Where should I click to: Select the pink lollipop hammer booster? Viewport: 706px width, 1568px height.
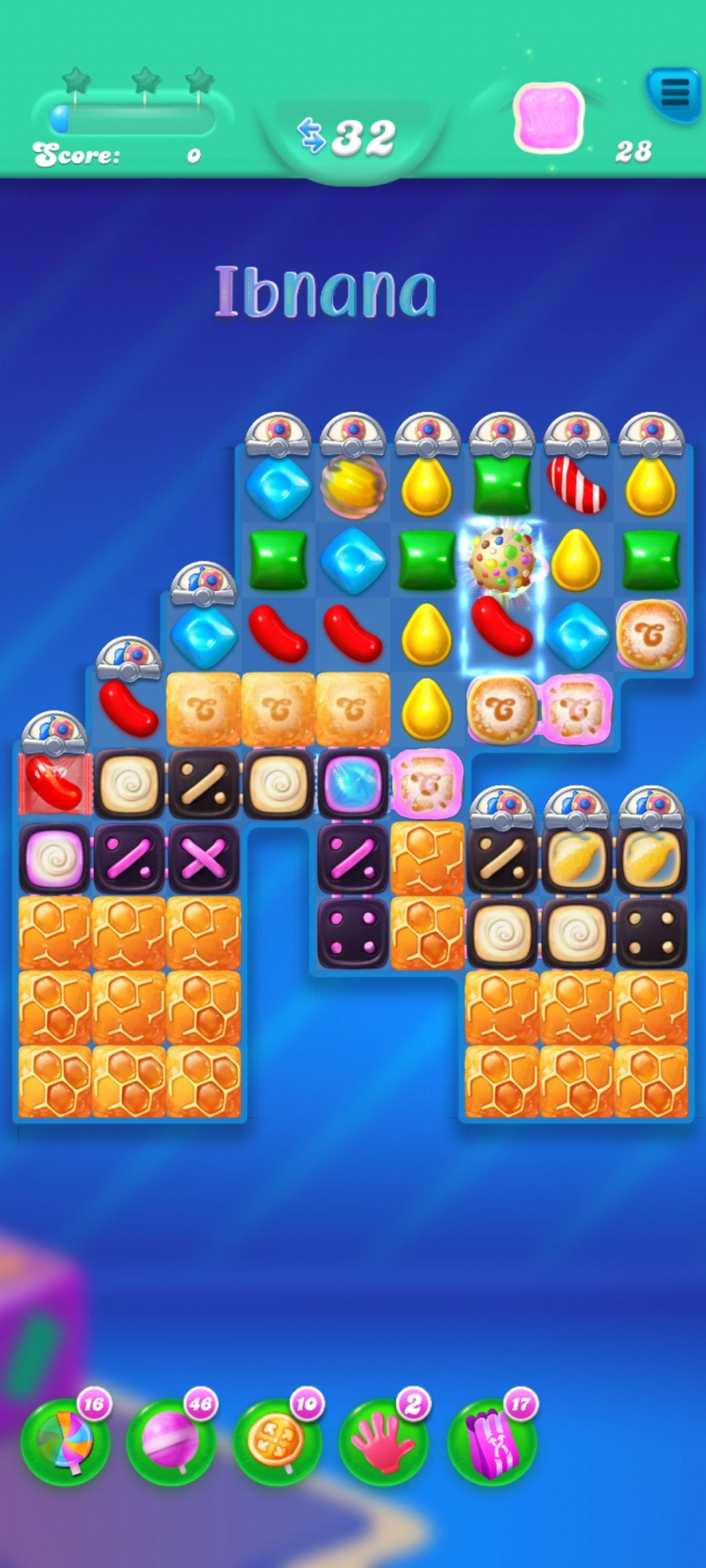click(172, 1439)
